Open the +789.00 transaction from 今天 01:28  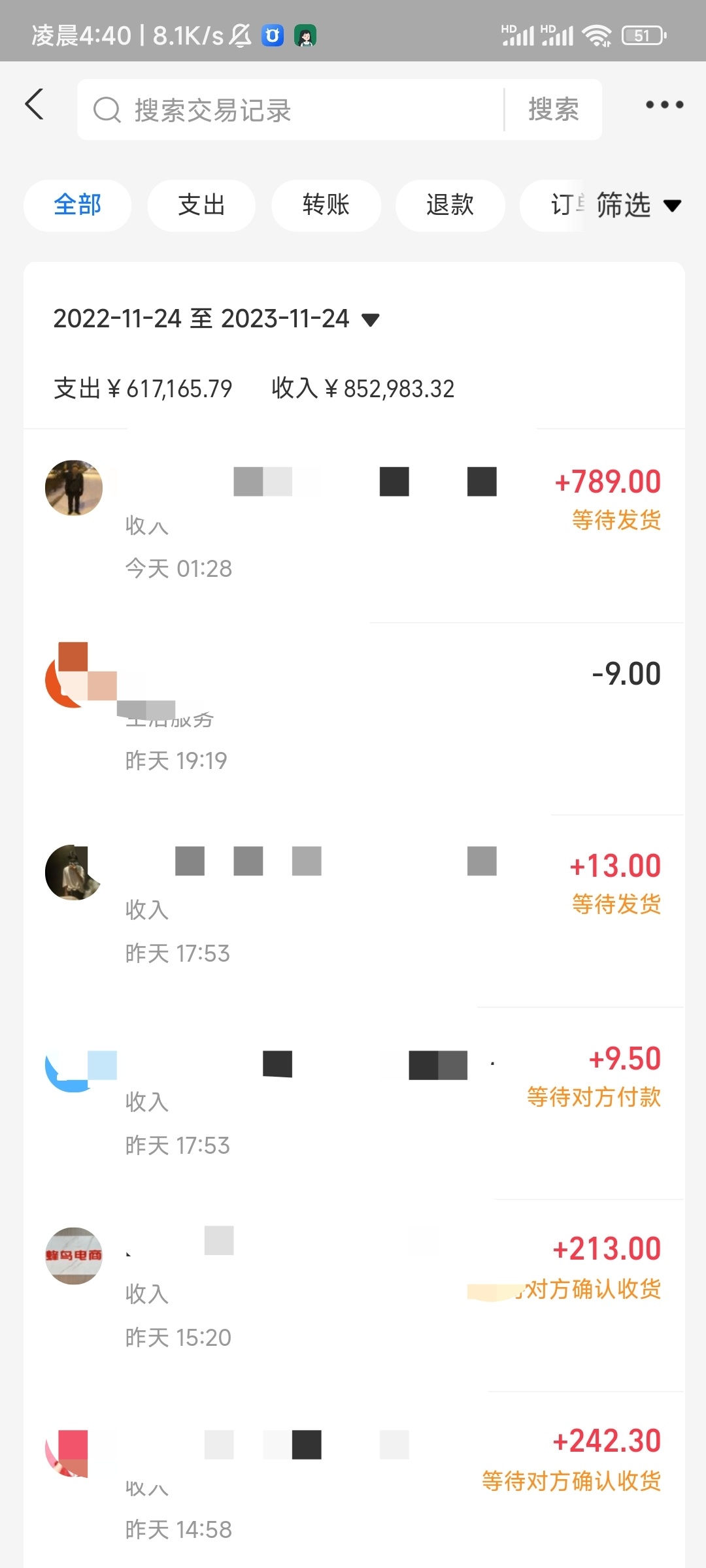coord(353,523)
